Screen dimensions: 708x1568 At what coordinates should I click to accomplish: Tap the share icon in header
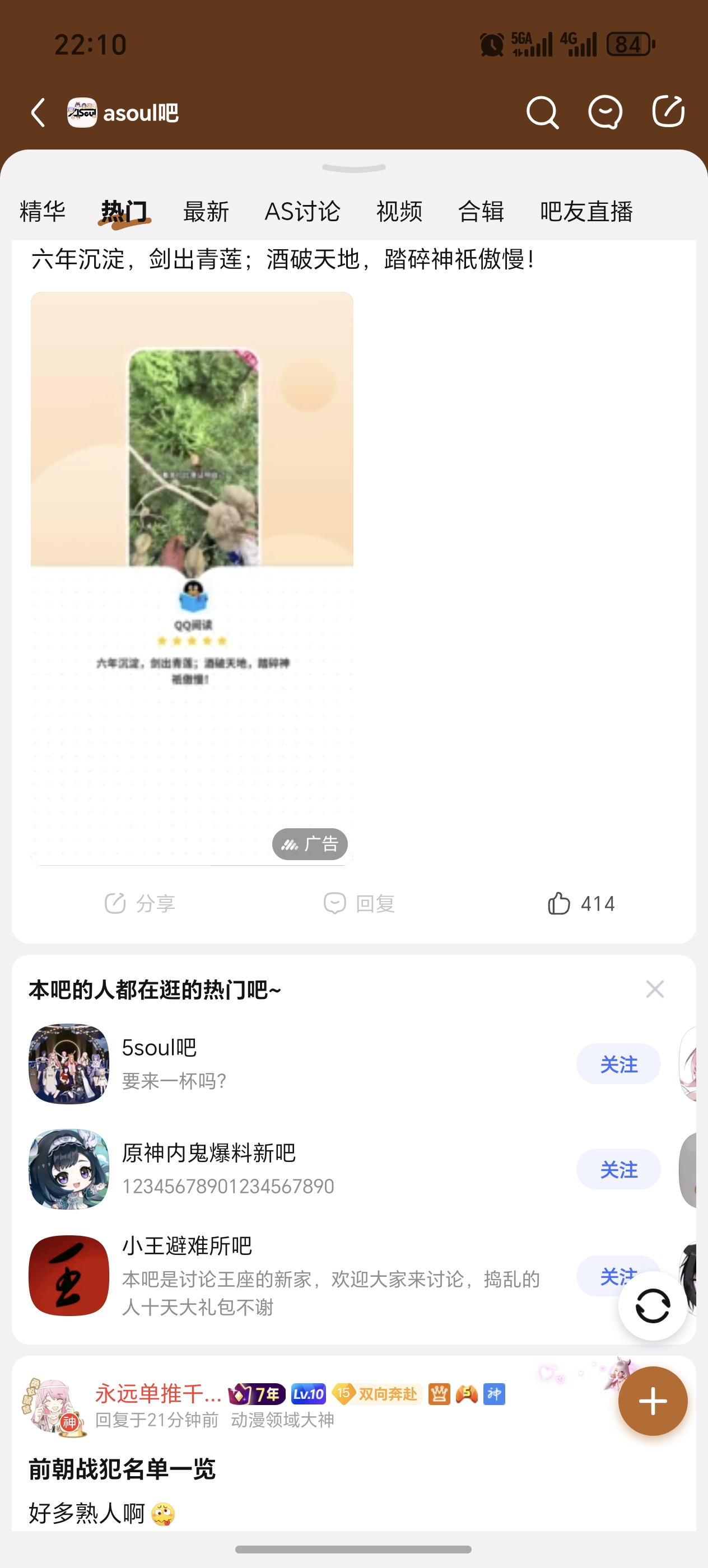668,112
